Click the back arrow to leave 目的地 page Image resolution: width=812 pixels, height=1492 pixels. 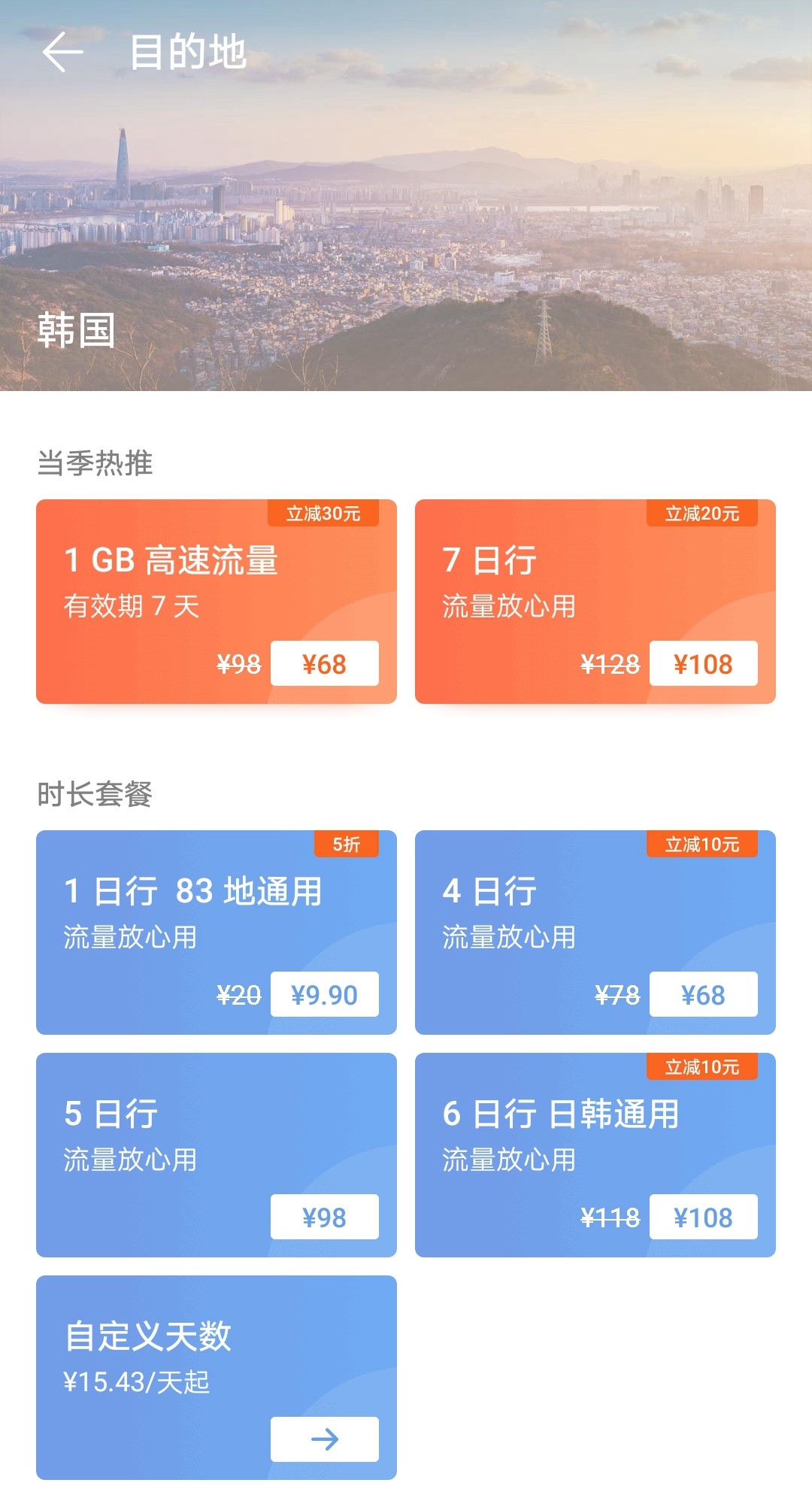[x=60, y=53]
